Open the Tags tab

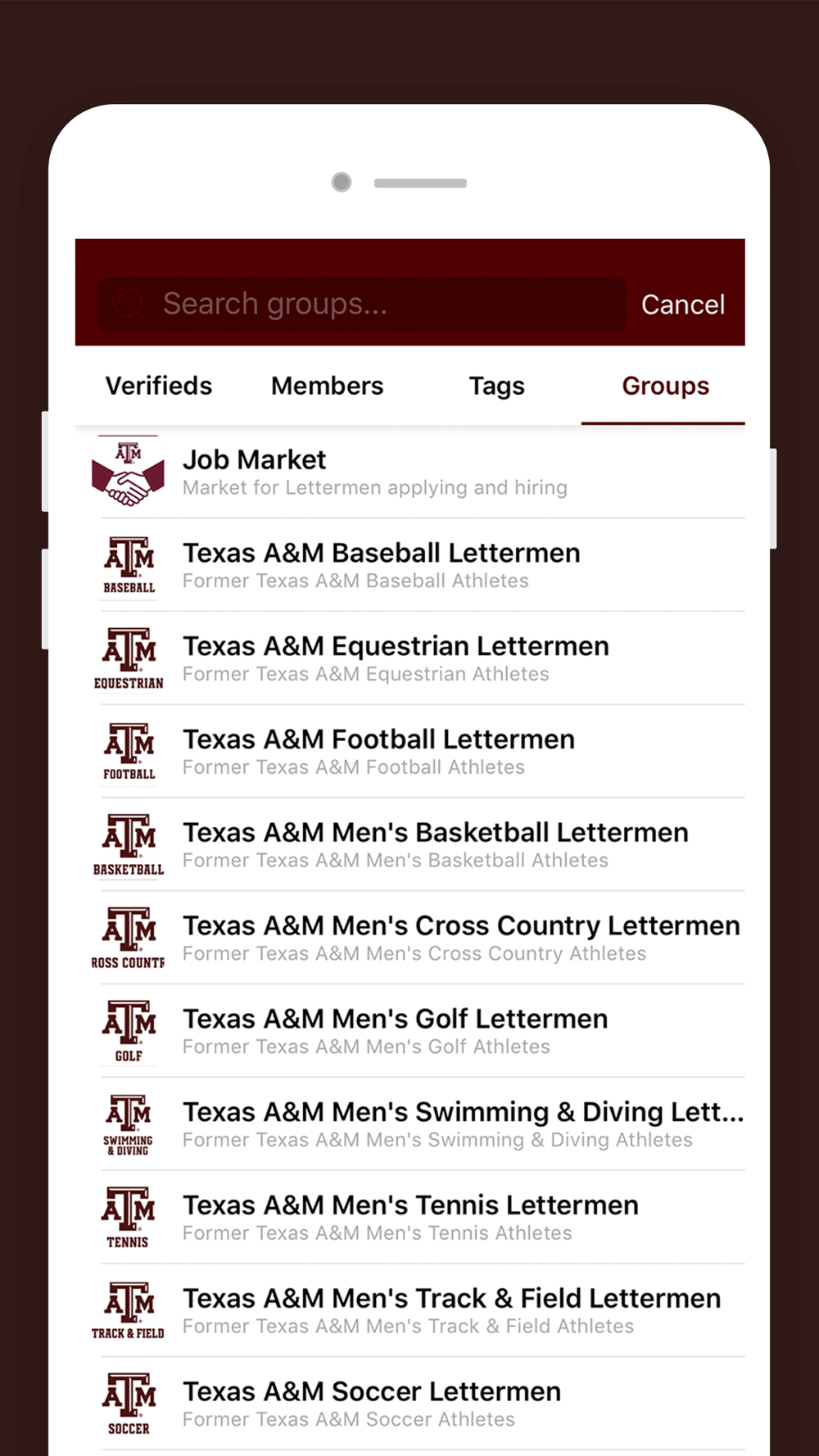[496, 386]
